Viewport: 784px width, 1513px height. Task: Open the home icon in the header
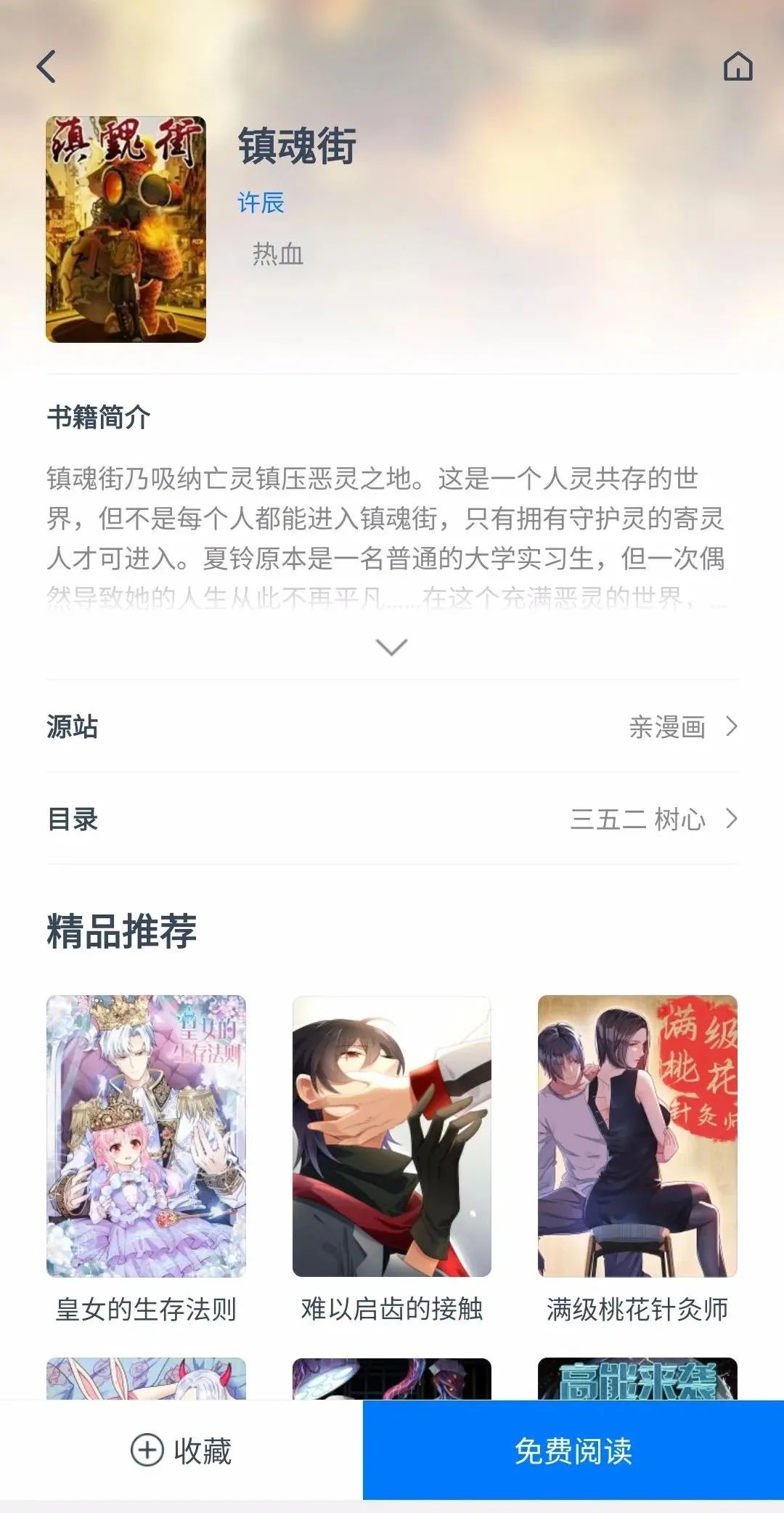[738, 66]
